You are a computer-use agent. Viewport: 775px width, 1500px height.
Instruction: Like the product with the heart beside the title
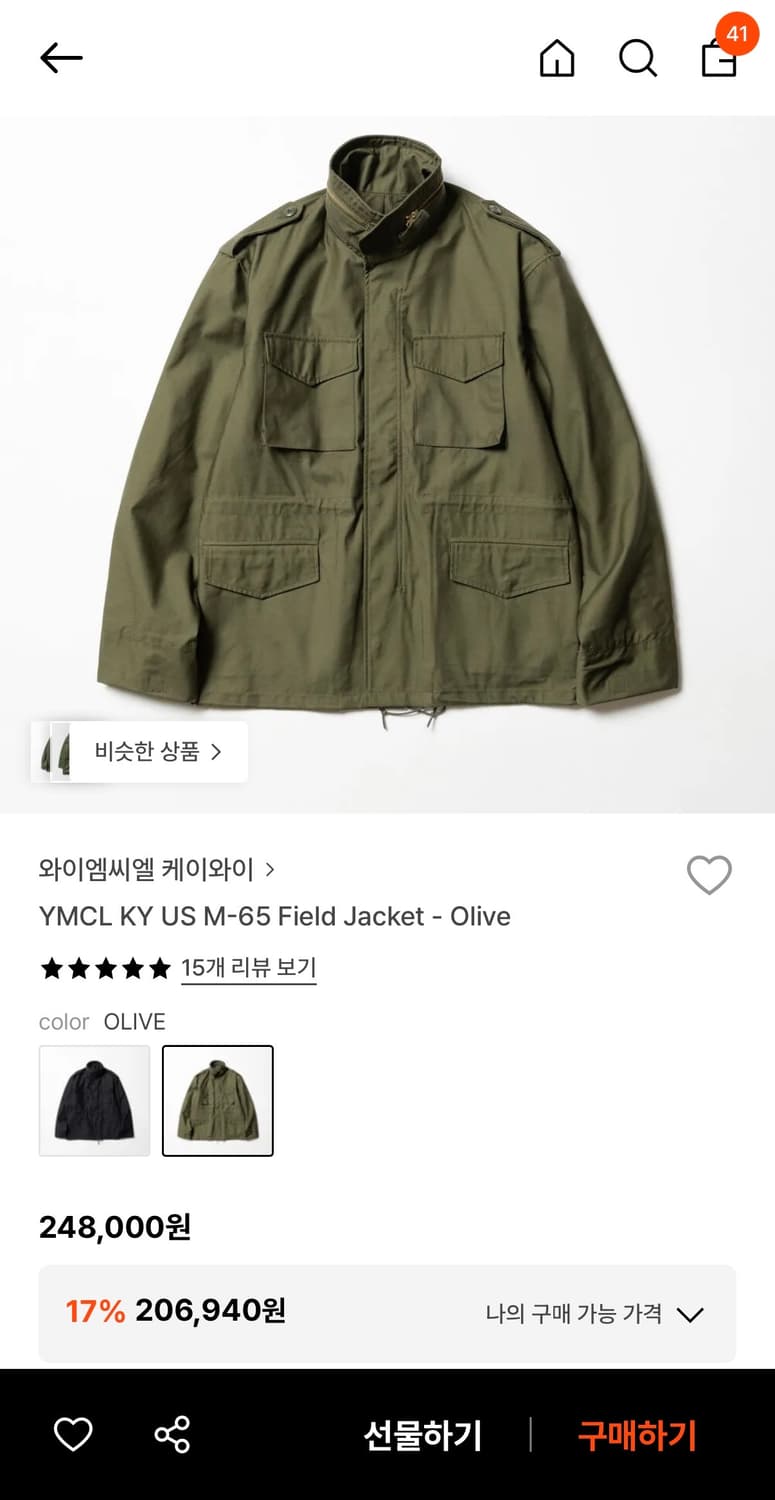709,875
